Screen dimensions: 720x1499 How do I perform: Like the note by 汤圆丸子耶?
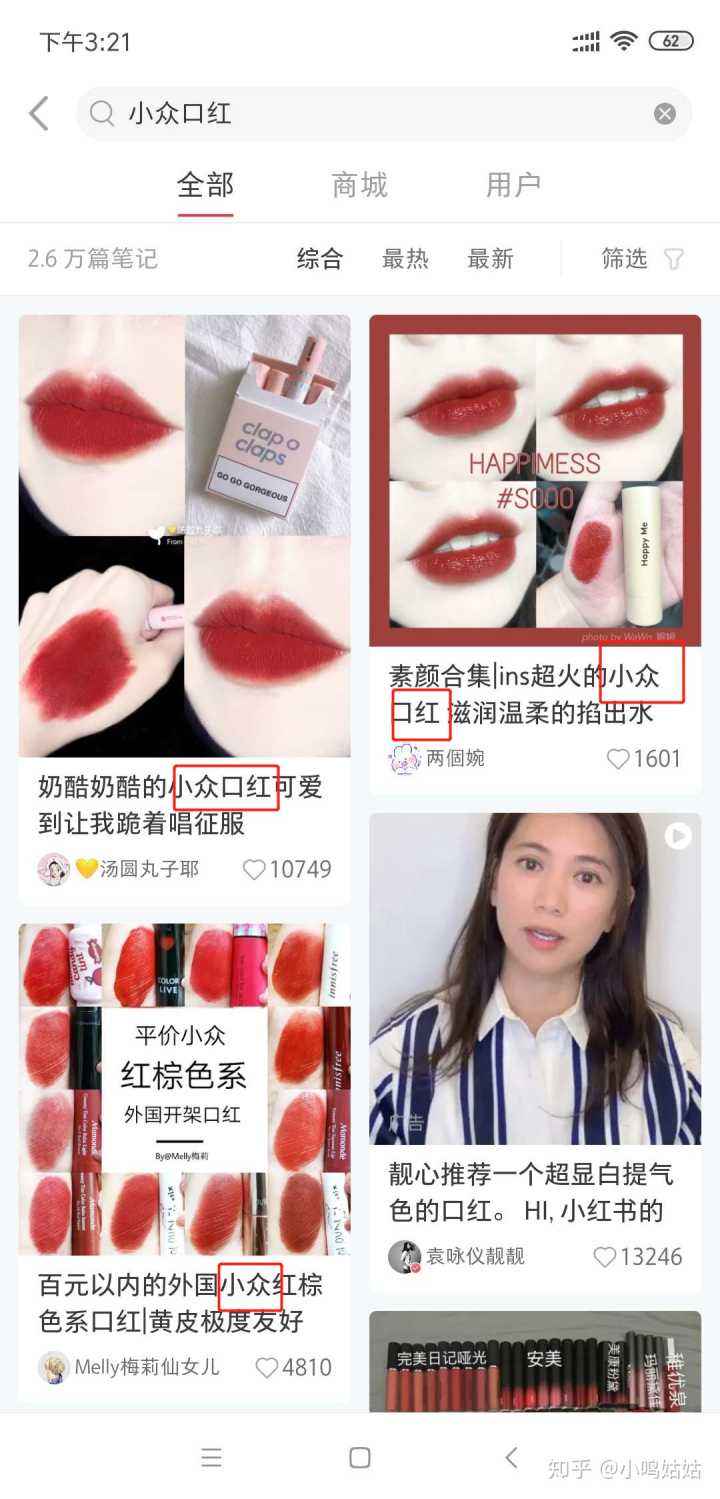255,869
